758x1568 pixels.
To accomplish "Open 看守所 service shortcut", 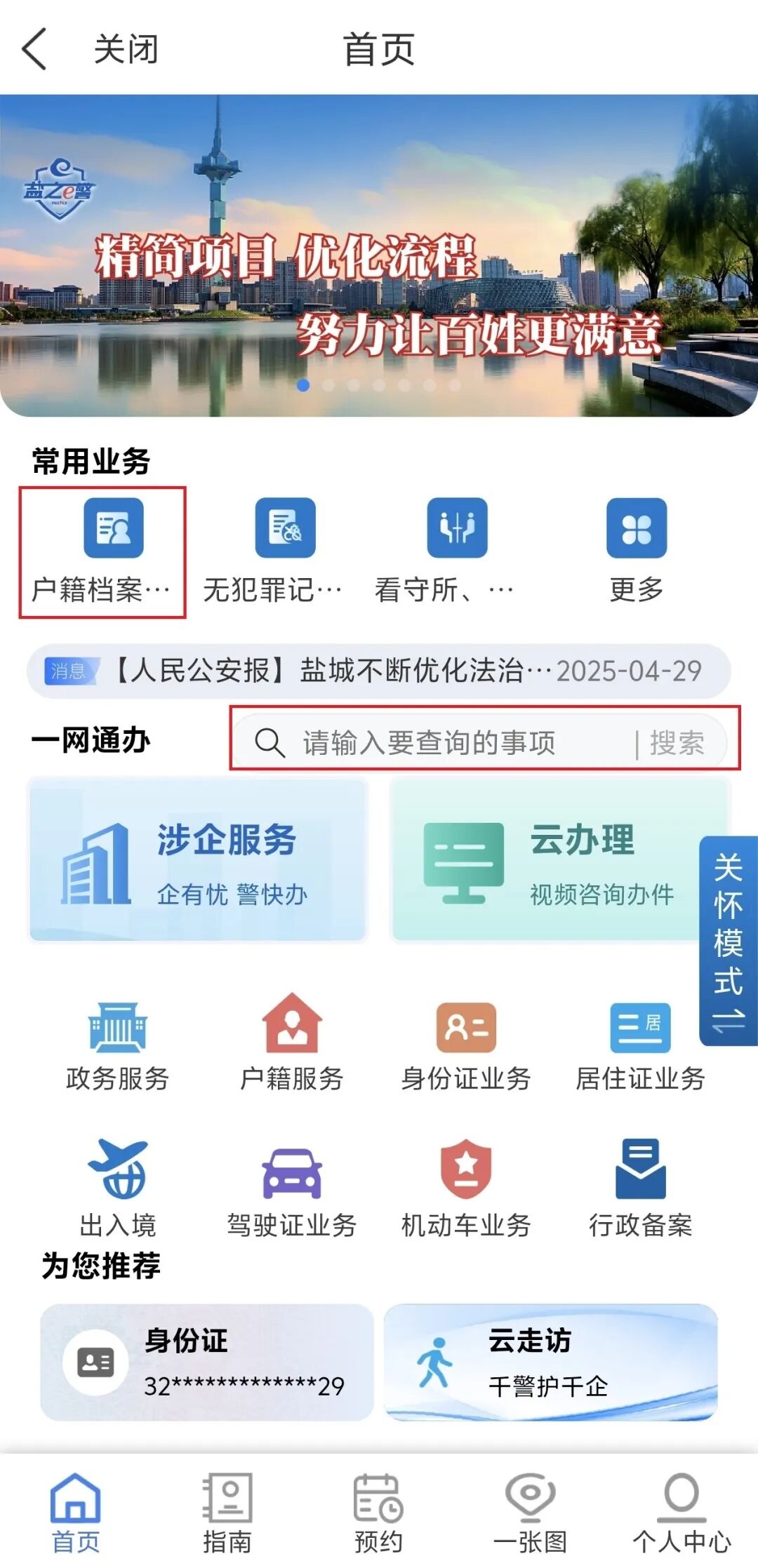I will tap(445, 552).
